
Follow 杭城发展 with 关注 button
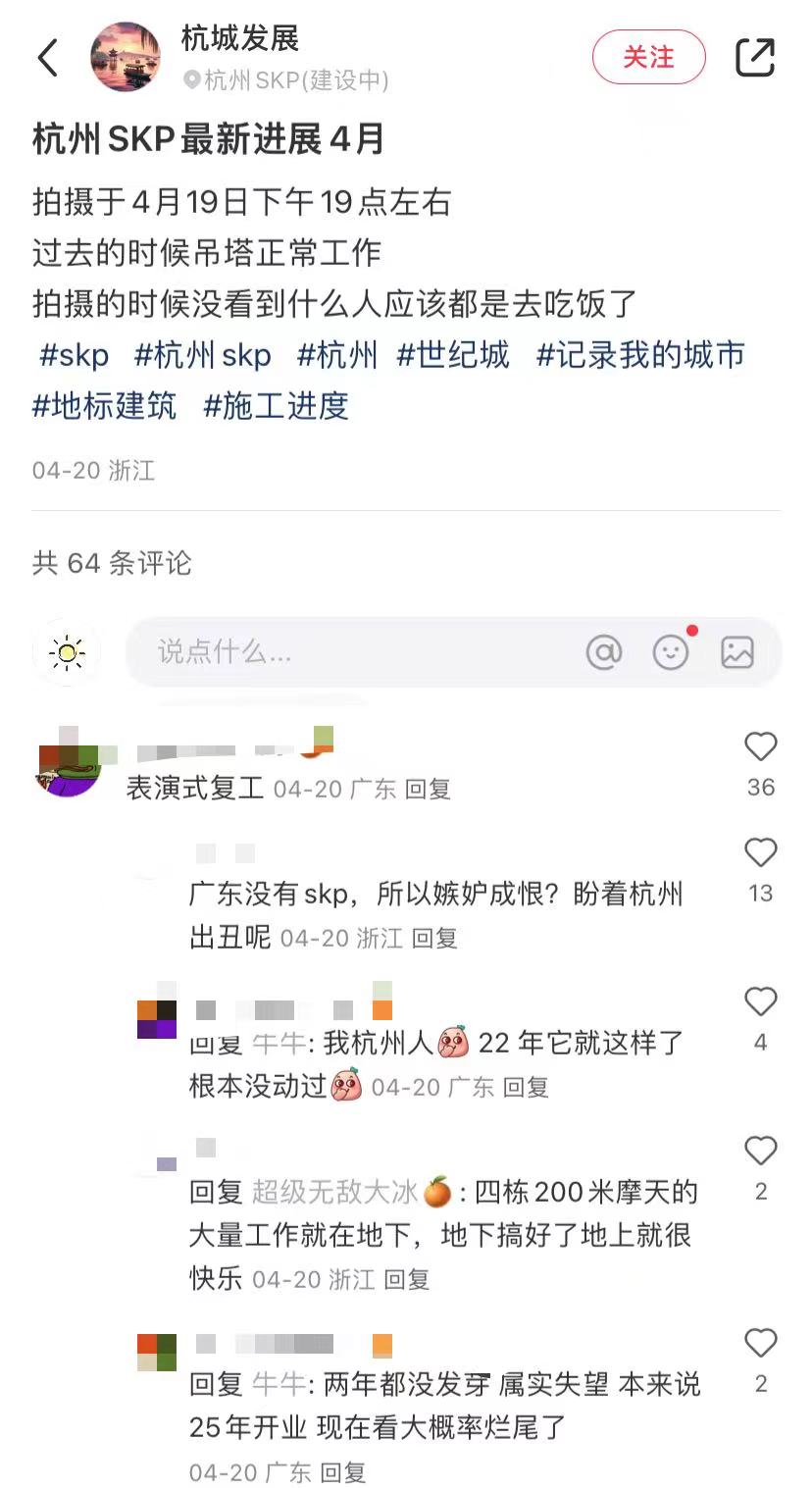click(x=648, y=57)
